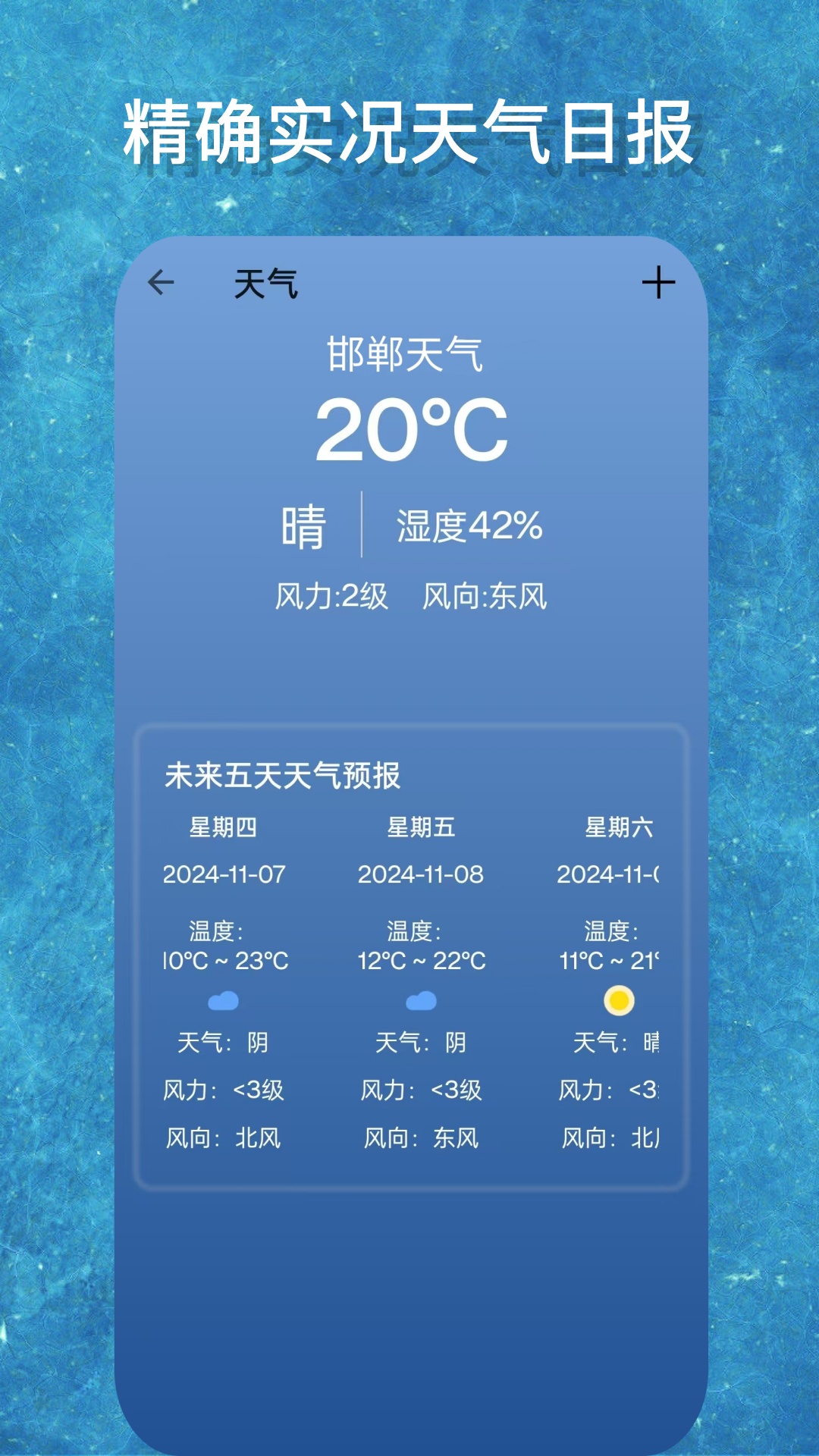Toggle the 星期六 forecast column selection

click(x=618, y=828)
